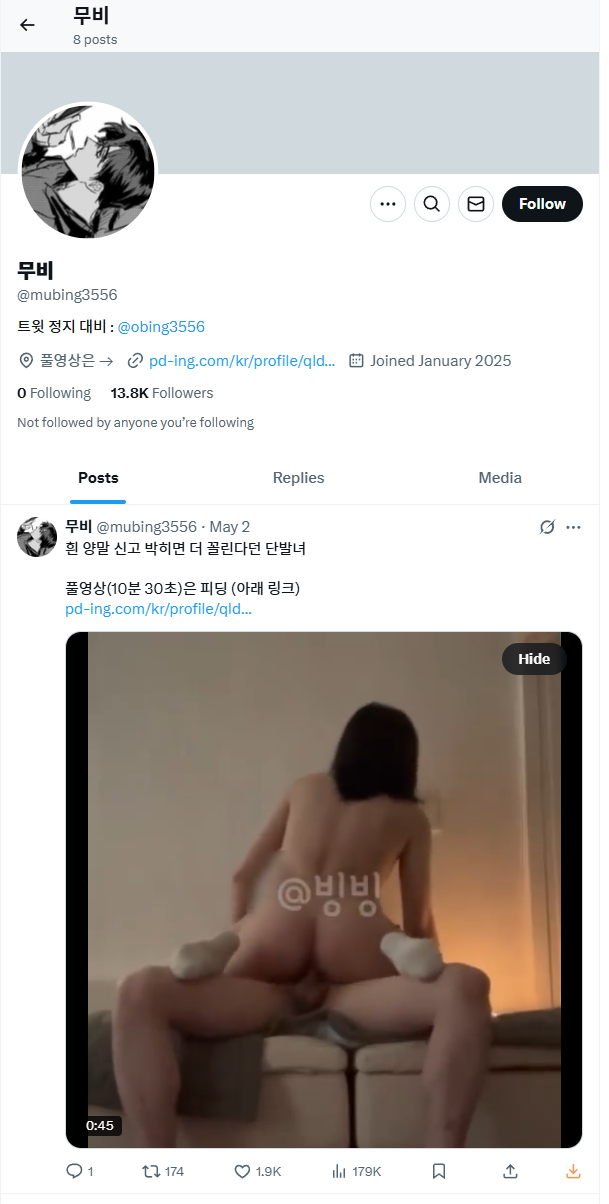609x1204 pixels.
Task: Send a direct message to this account
Action: (x=476, y=204)
